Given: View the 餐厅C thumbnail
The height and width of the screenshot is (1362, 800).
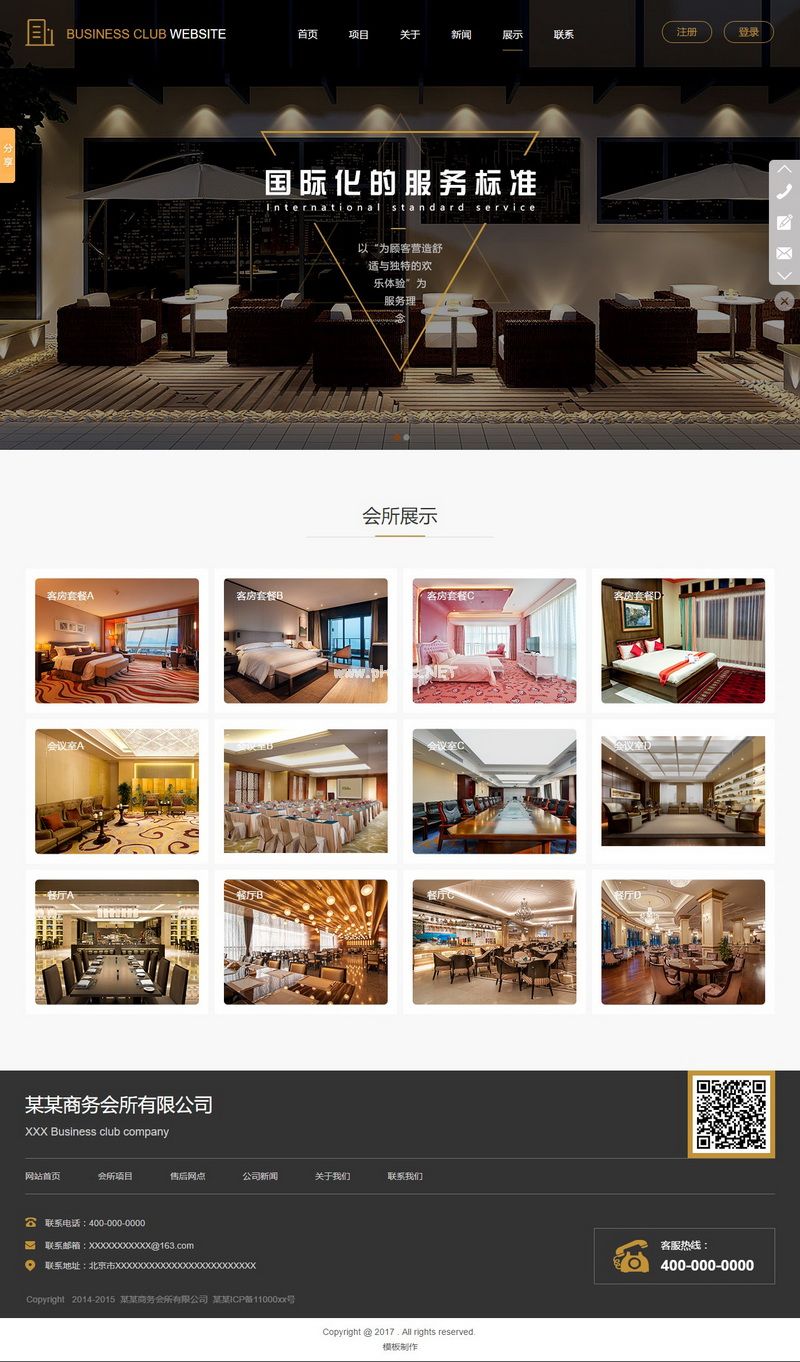Looking at the screenshot, I should coord(494,942).
